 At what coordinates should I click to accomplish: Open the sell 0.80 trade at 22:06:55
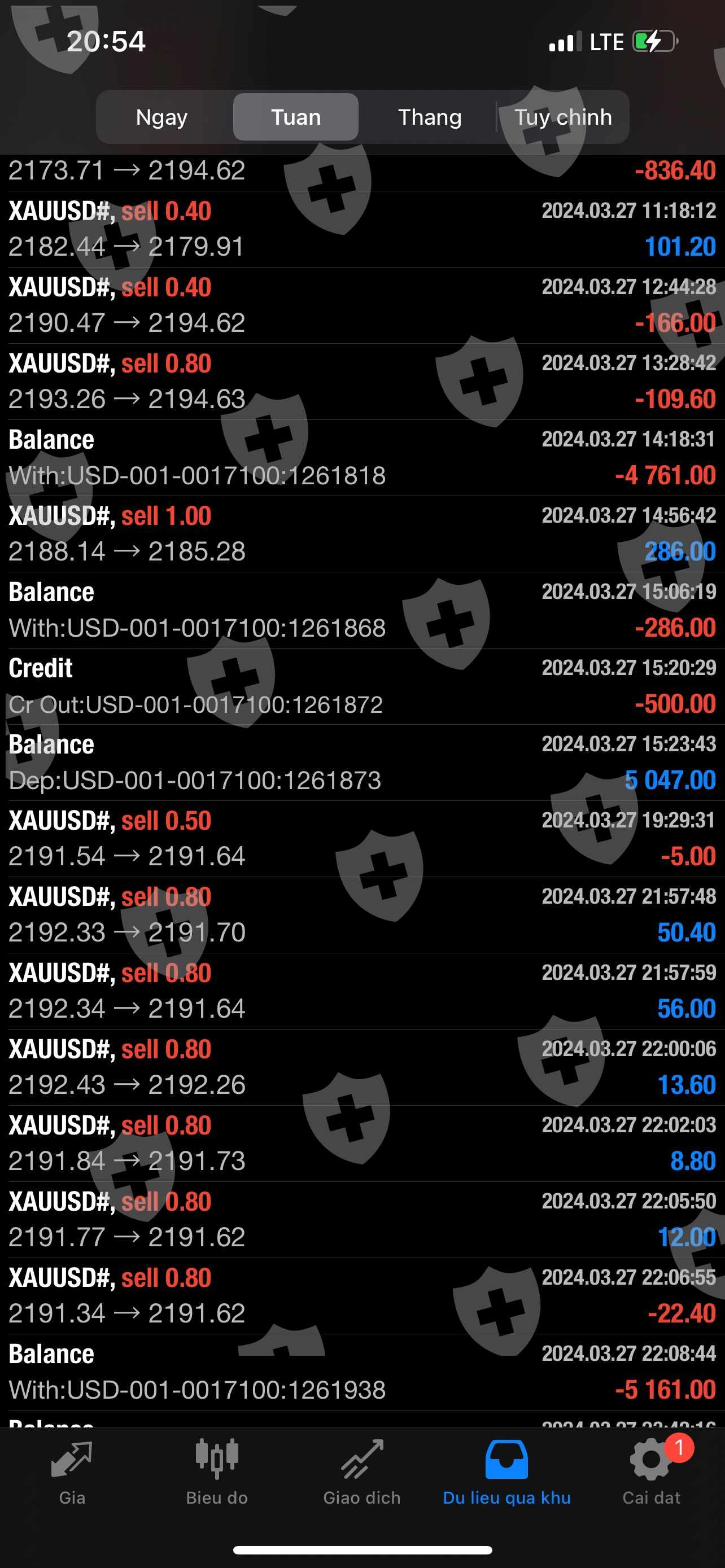362,1296
